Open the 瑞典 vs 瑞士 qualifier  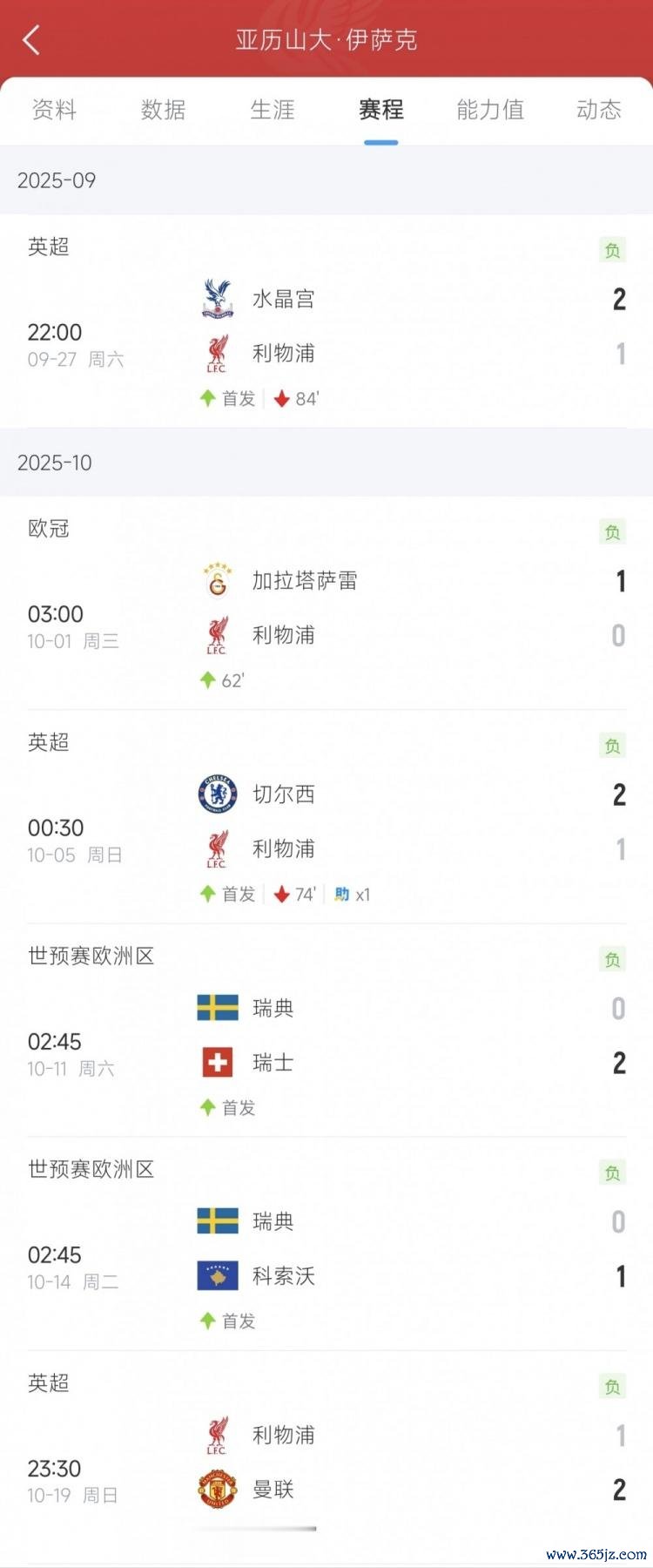(326, 1035)
